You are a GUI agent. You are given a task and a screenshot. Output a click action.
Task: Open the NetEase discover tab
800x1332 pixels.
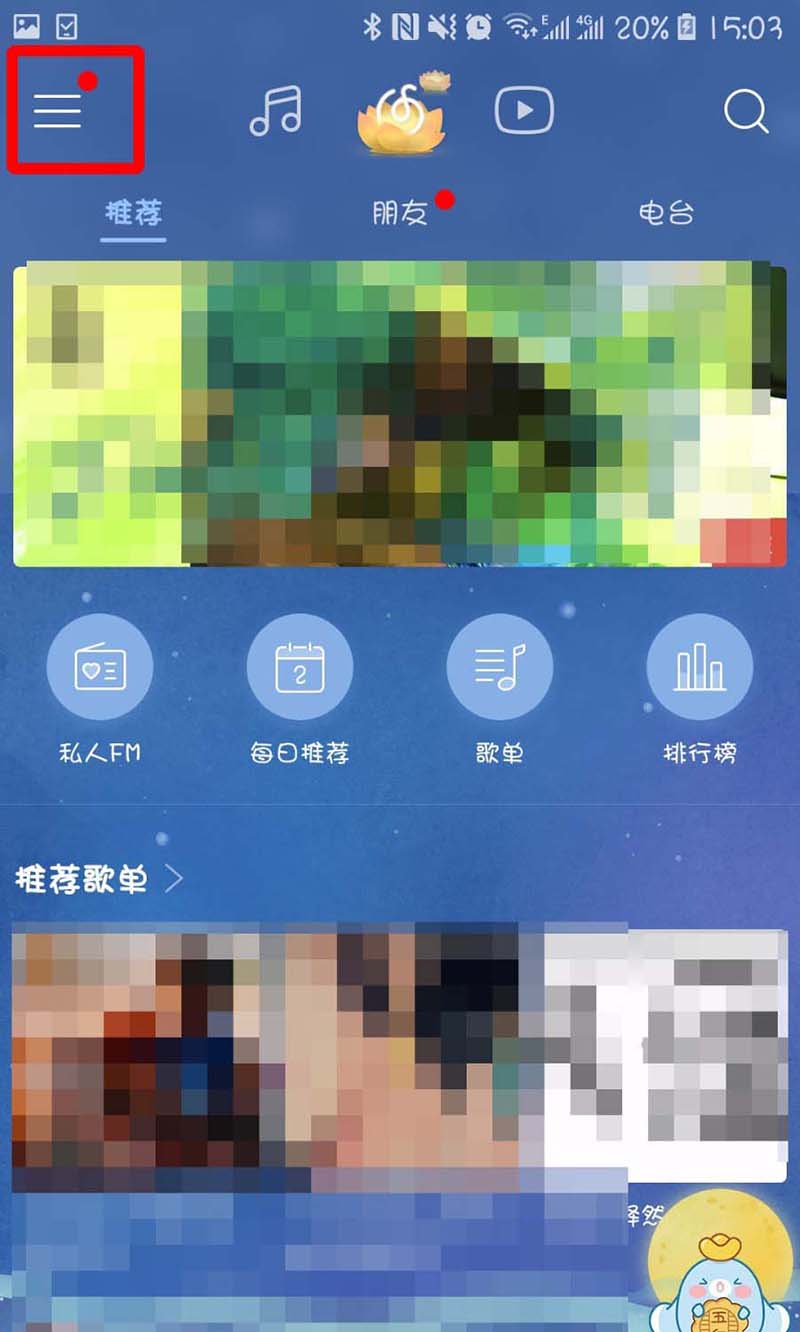point(400,113)
